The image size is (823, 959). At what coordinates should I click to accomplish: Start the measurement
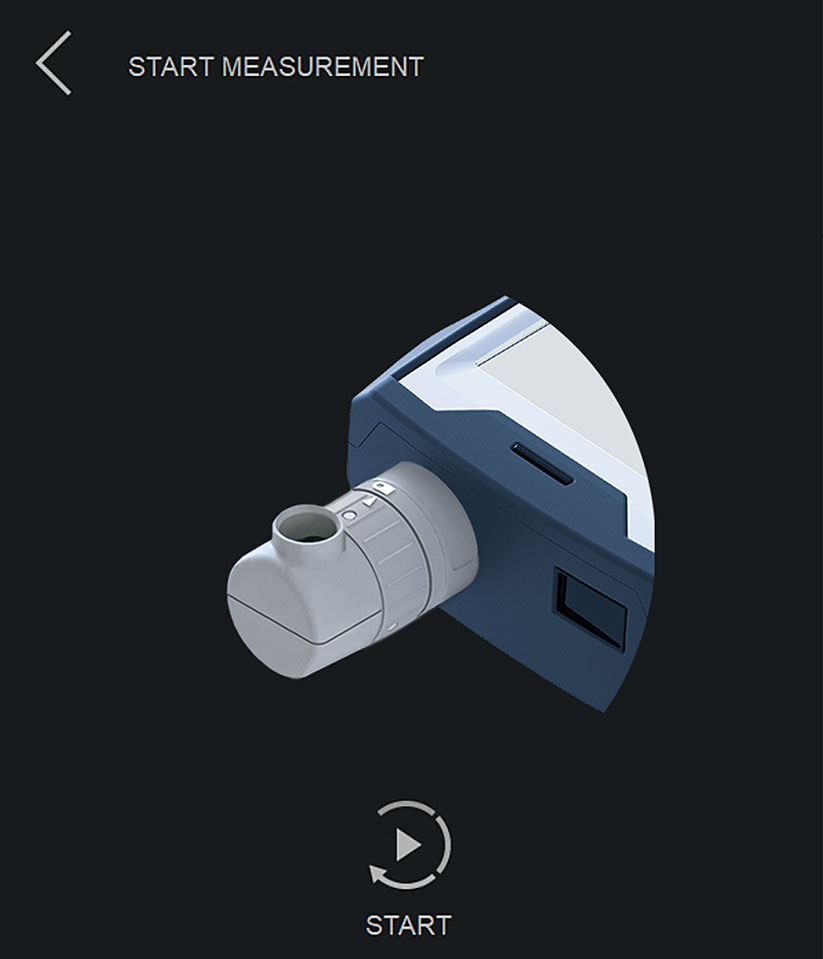click(x=409, y=846)
